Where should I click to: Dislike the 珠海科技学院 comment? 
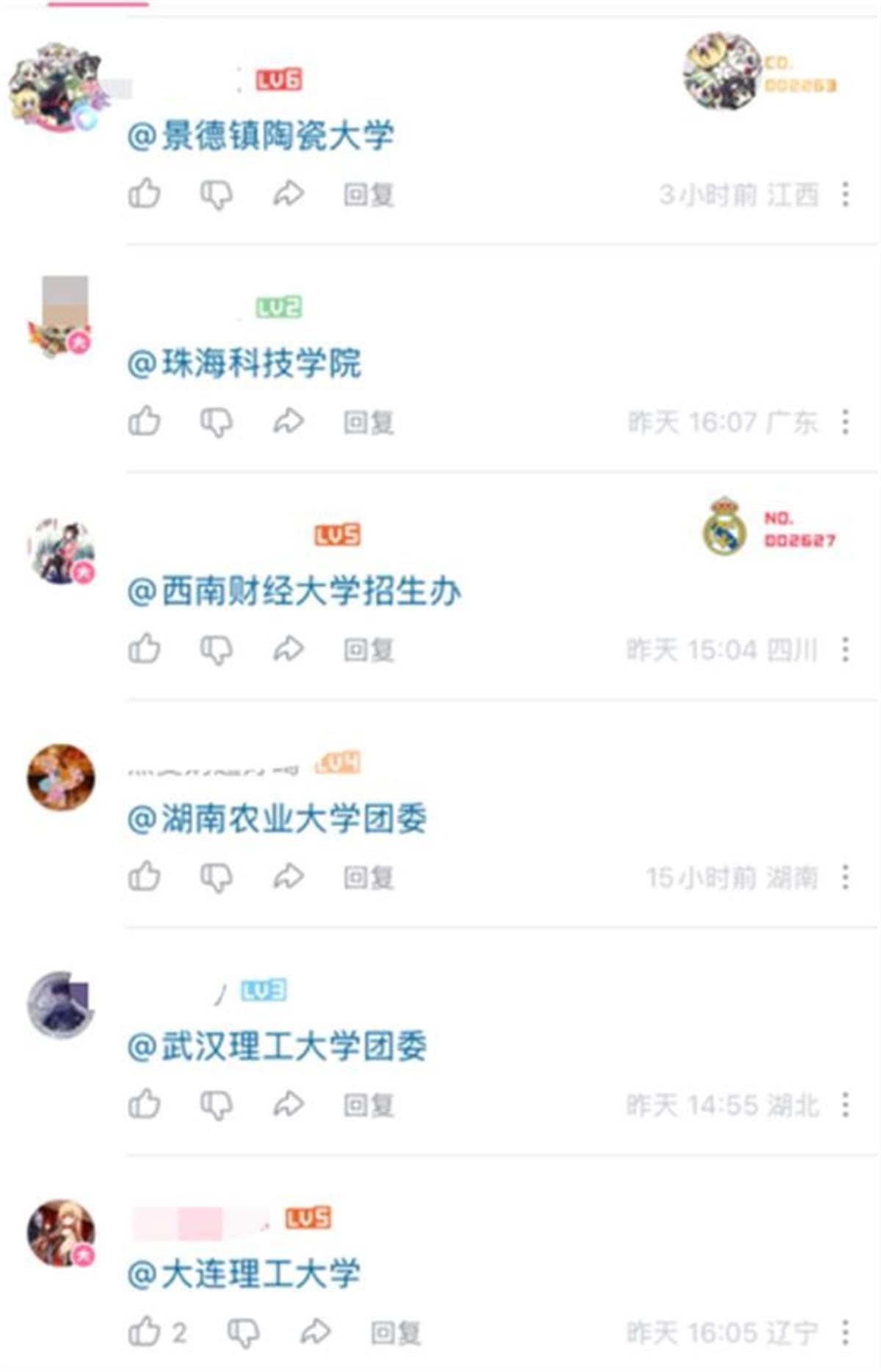coord(217,422)
